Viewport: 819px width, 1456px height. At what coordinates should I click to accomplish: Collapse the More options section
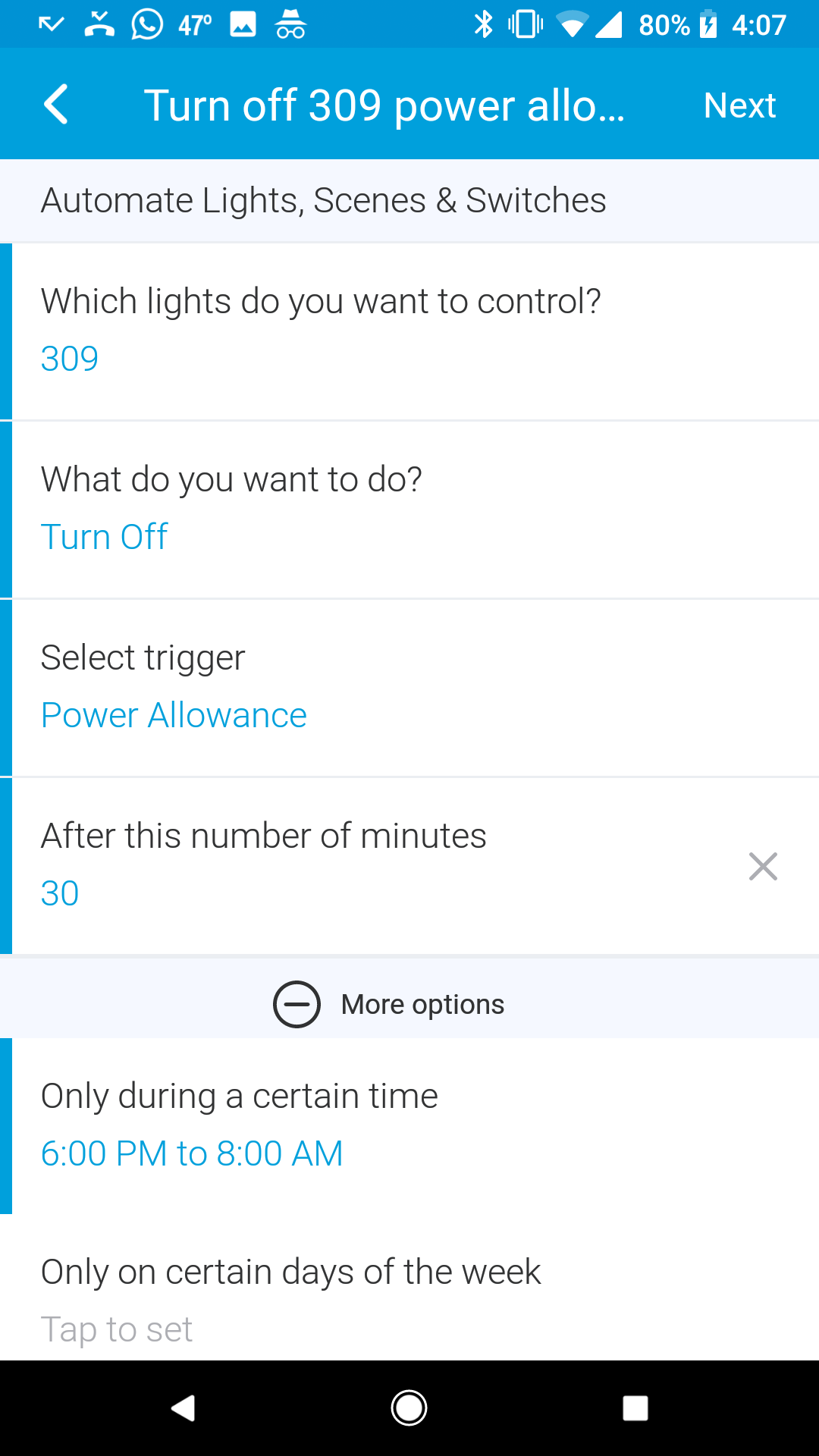pyautogui.click(x=389, y=1004)
